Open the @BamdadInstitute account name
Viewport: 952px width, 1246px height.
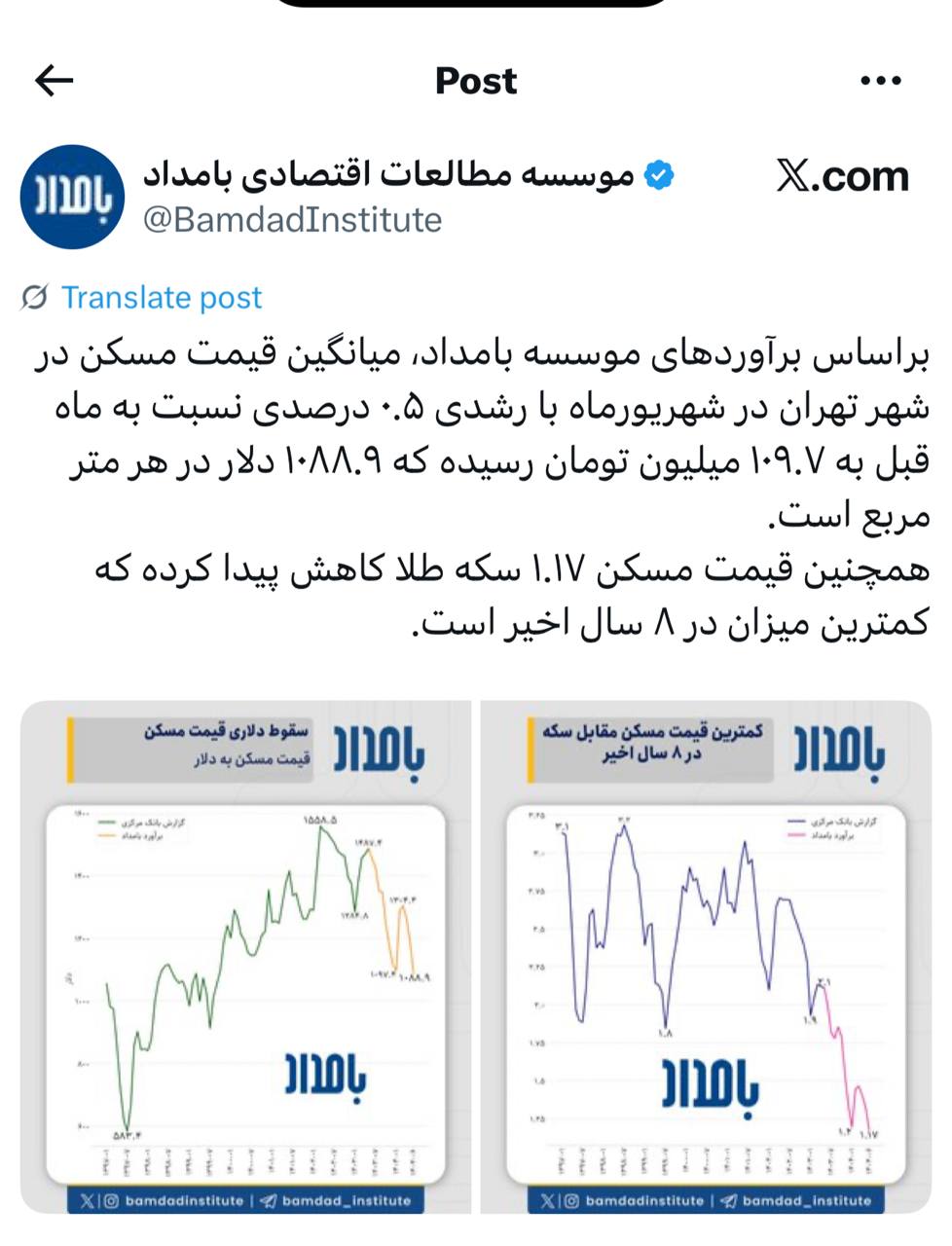point(293,220)
